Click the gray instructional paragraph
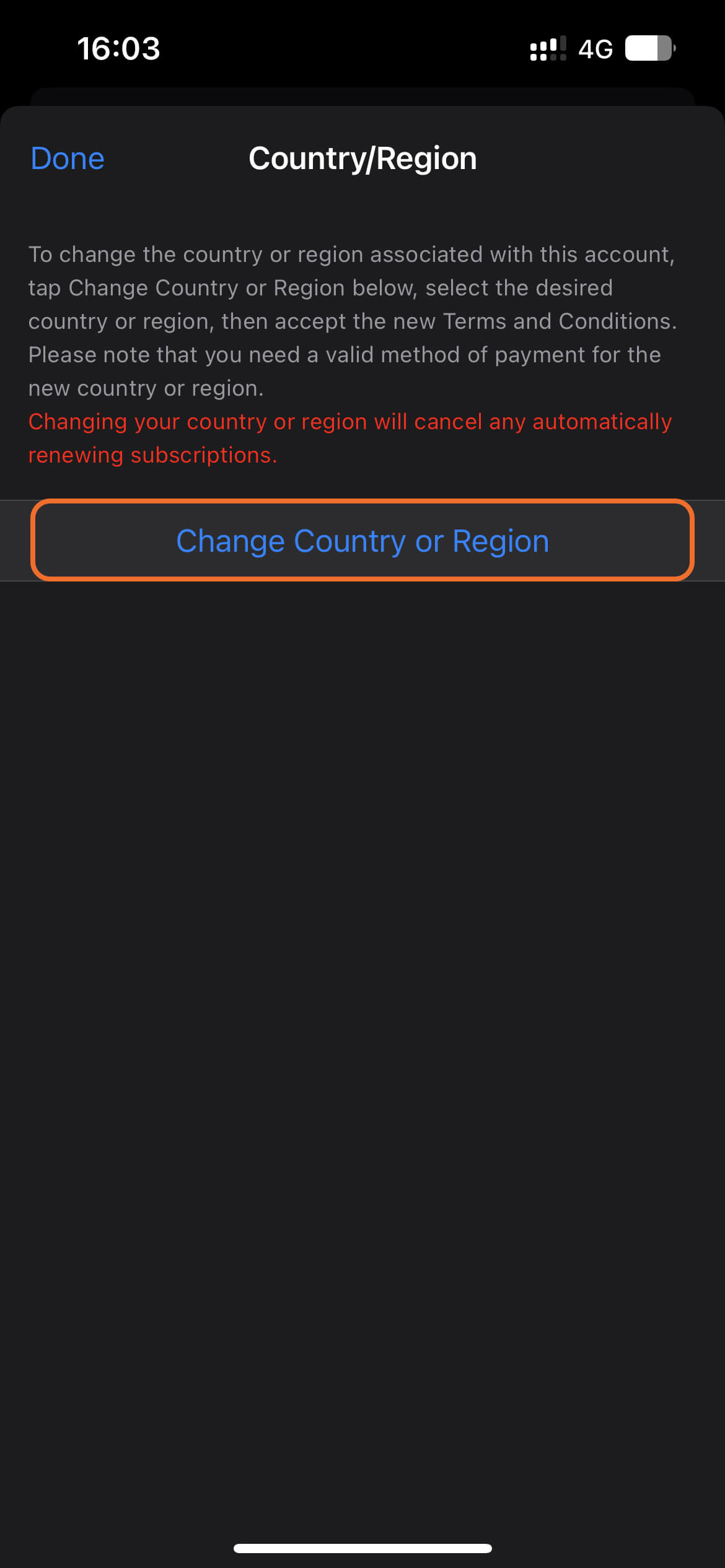This screenshot has width=725, height=1568. click(353, 321)
